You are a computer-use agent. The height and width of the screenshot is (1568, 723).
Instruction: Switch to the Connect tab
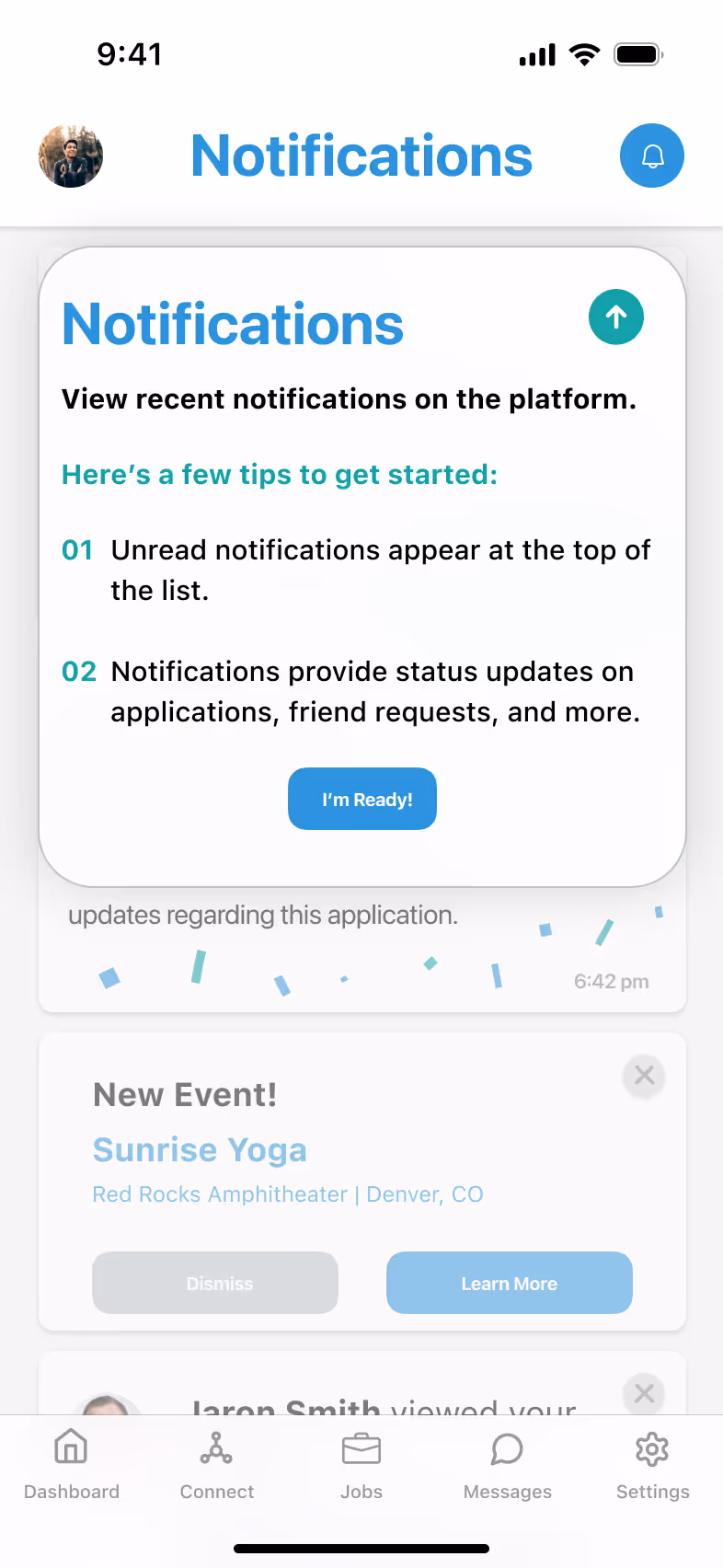coord(216,1463)
